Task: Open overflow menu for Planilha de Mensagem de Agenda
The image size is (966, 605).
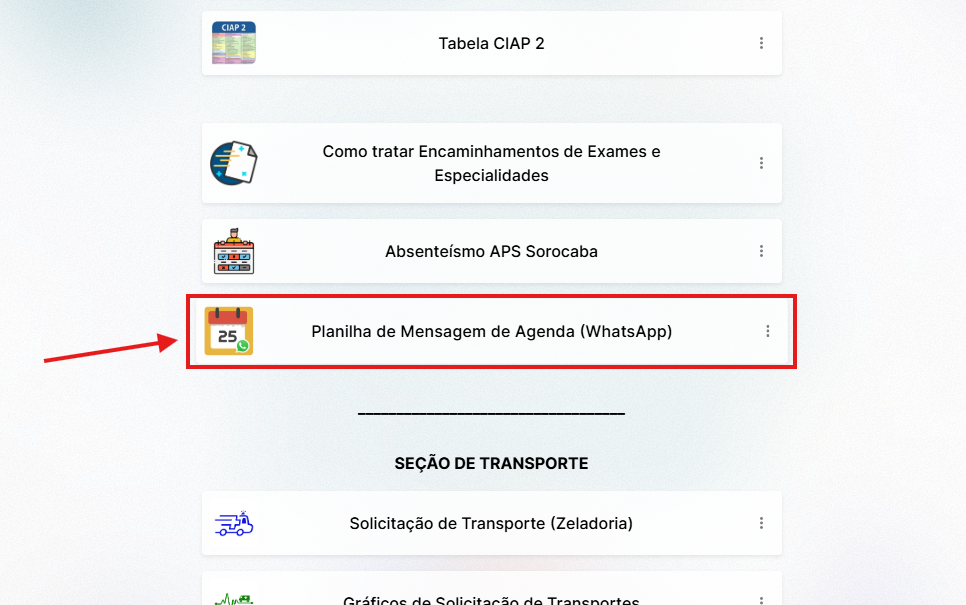Action: [x=768, y=332]
